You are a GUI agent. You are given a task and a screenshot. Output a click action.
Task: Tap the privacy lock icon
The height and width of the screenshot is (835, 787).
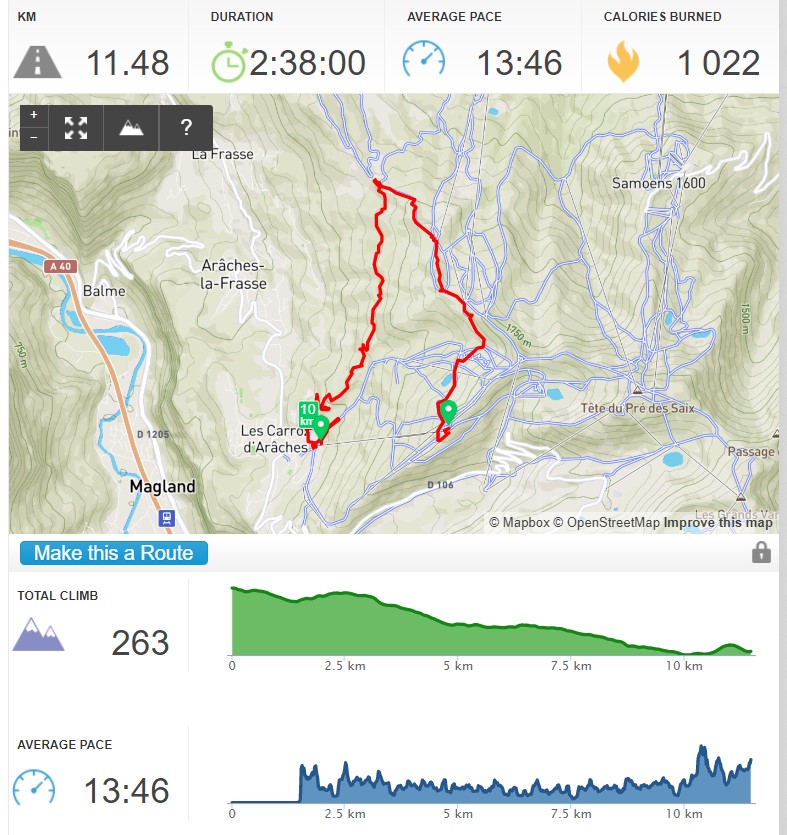point(761,552)
